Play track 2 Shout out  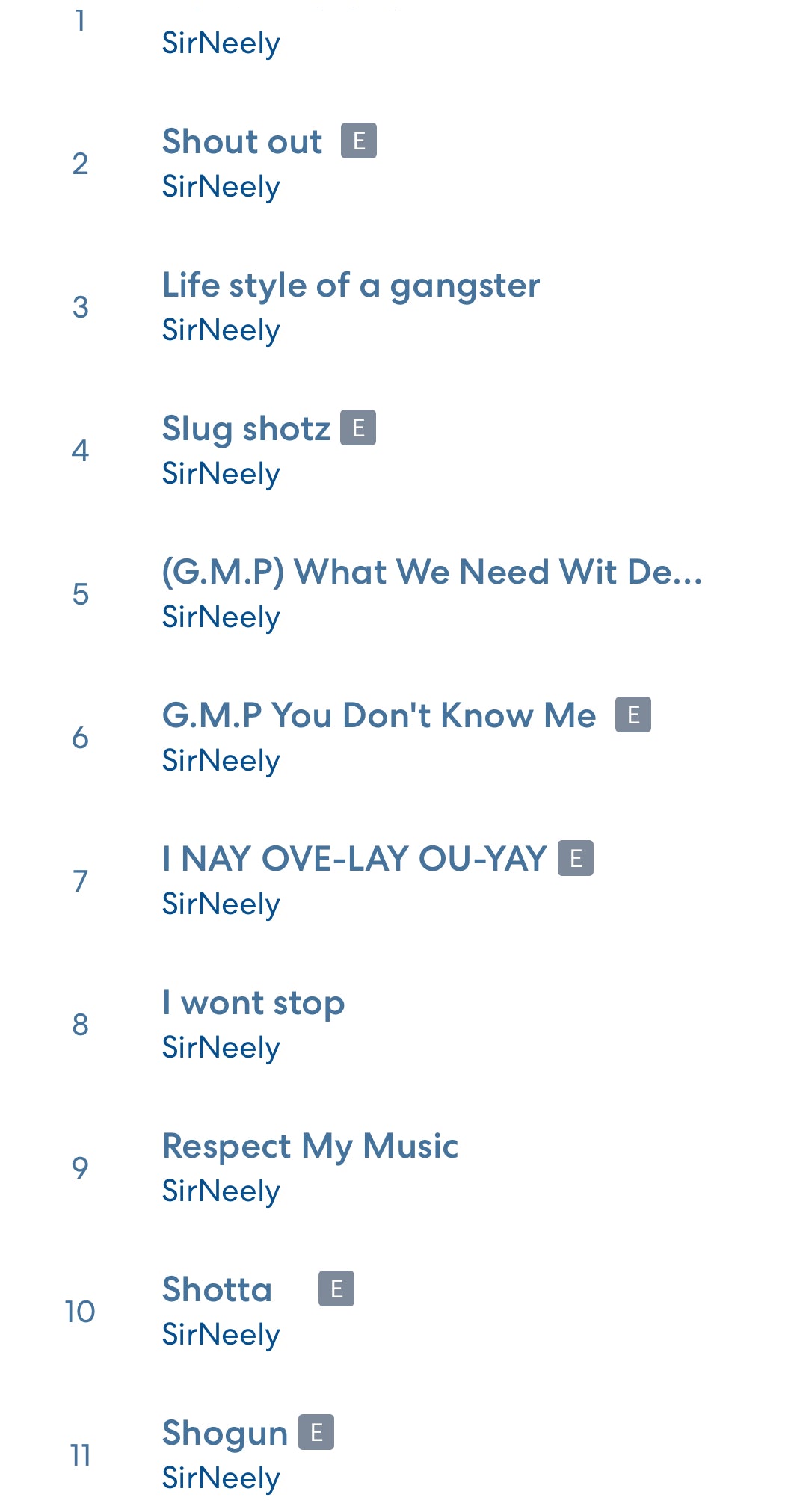242,142
